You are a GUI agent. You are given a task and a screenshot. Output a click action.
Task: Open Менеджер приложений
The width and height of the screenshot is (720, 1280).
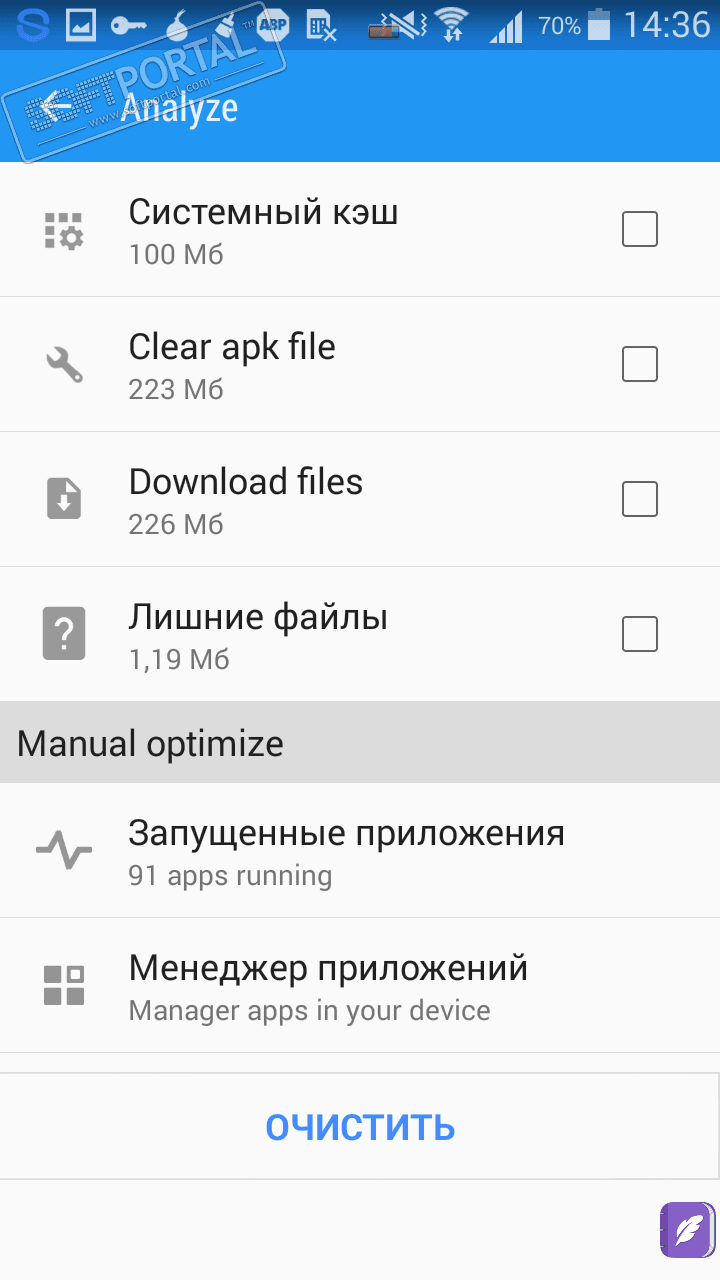pyautogui.click(x=328, y=986)
